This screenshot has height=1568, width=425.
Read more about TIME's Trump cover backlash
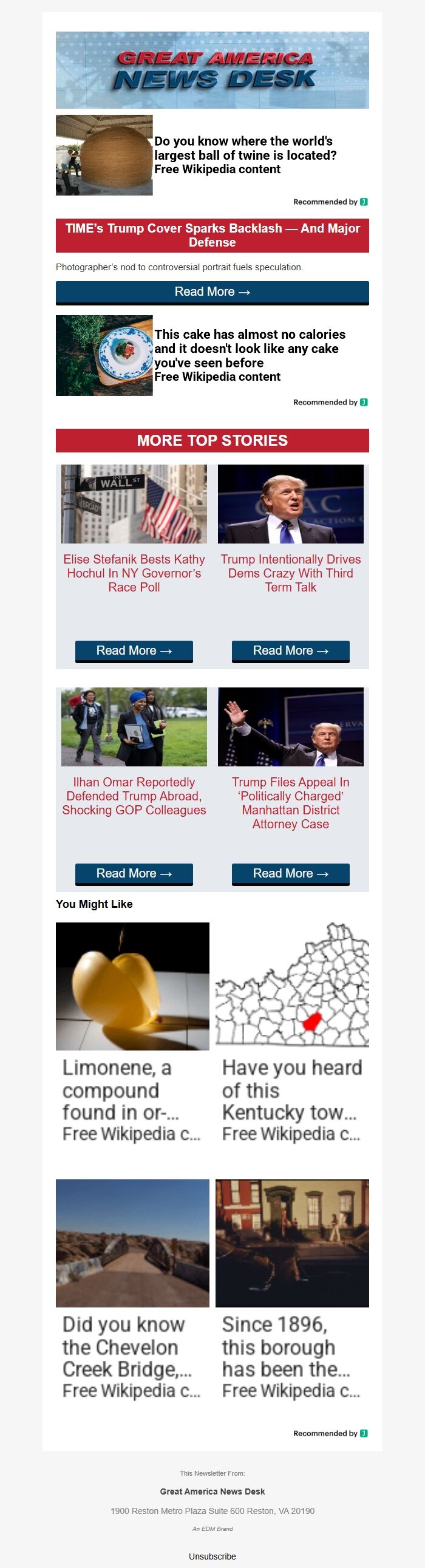212,292
